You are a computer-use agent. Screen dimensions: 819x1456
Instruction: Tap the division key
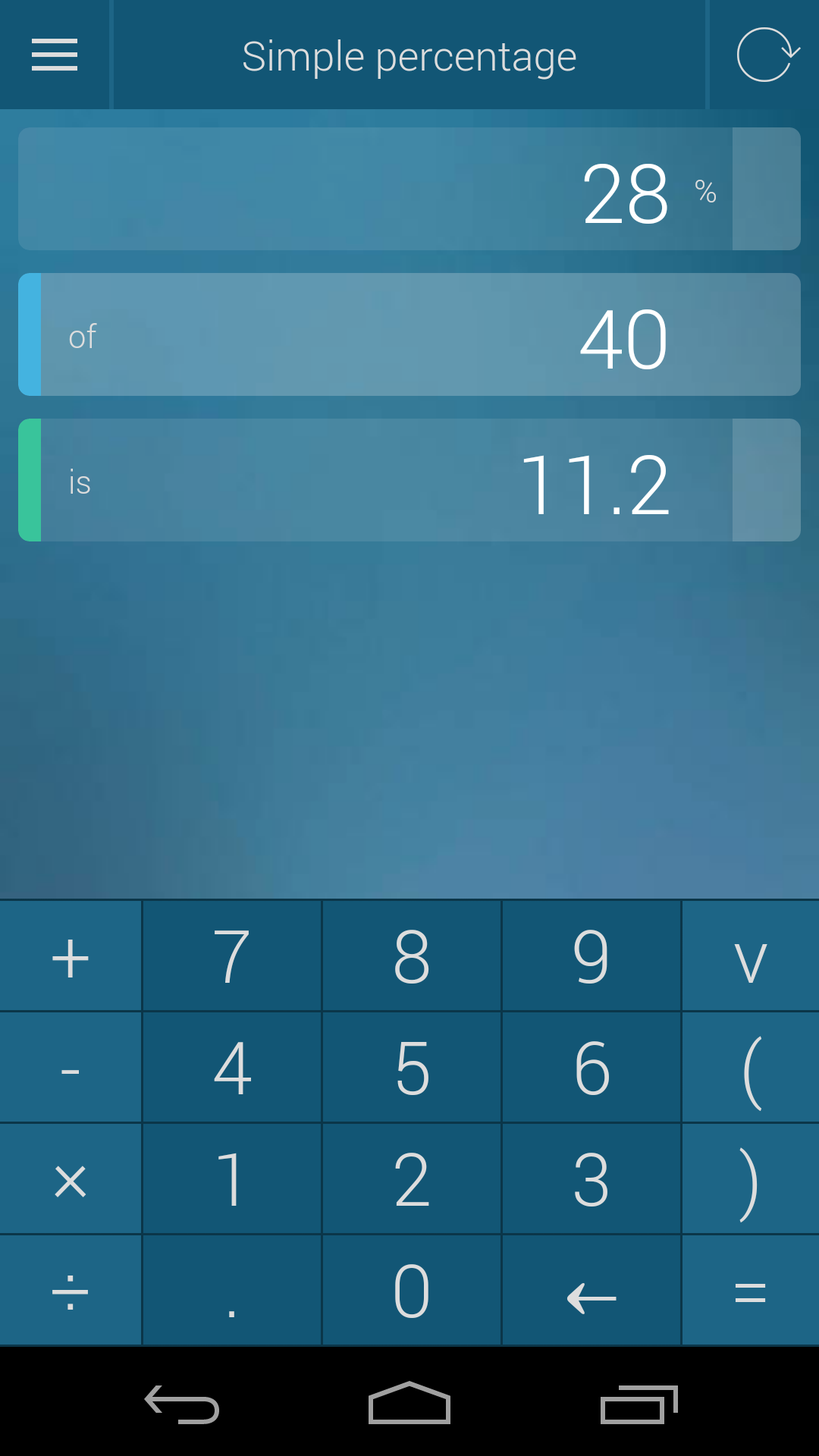point(71,1291)
